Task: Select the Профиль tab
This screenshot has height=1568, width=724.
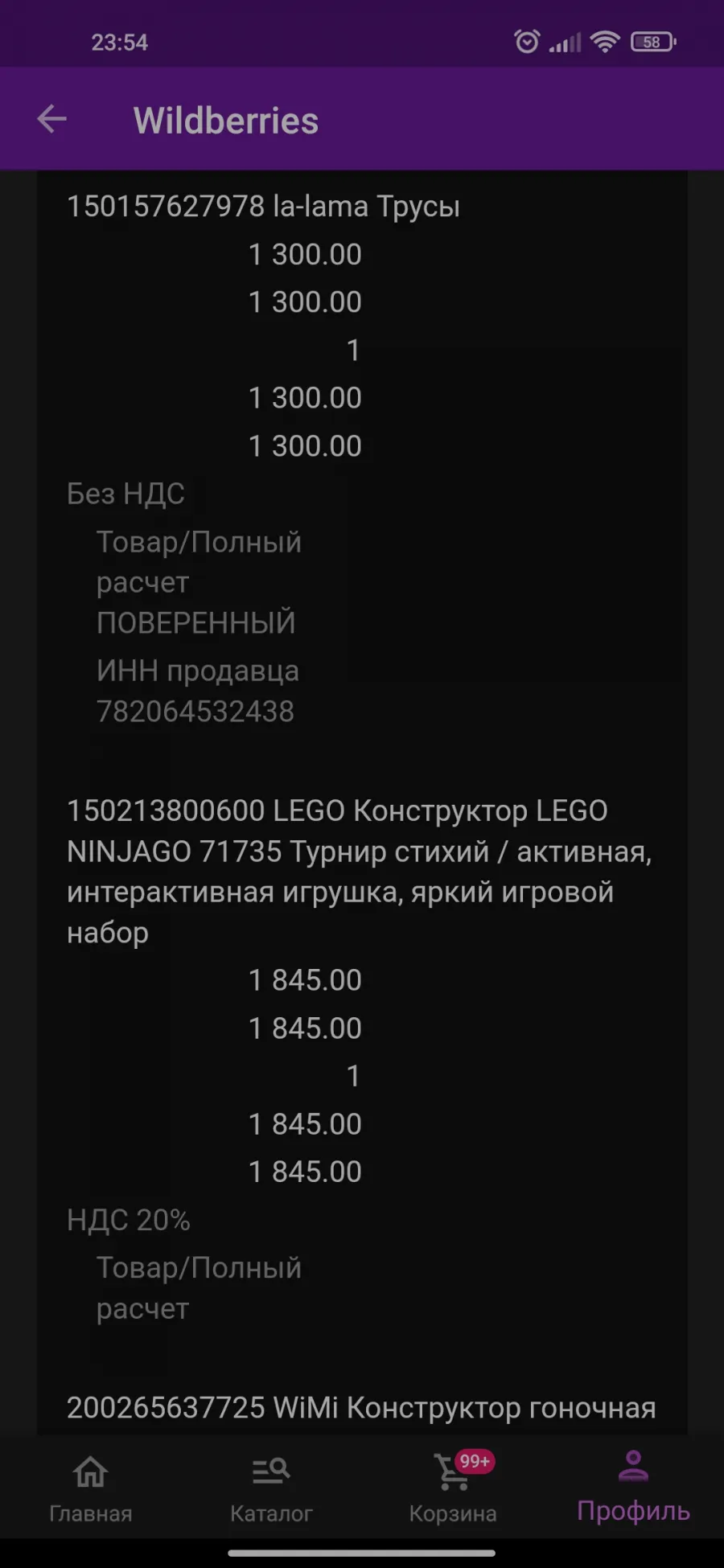Action: click(x=633, y=1488)
